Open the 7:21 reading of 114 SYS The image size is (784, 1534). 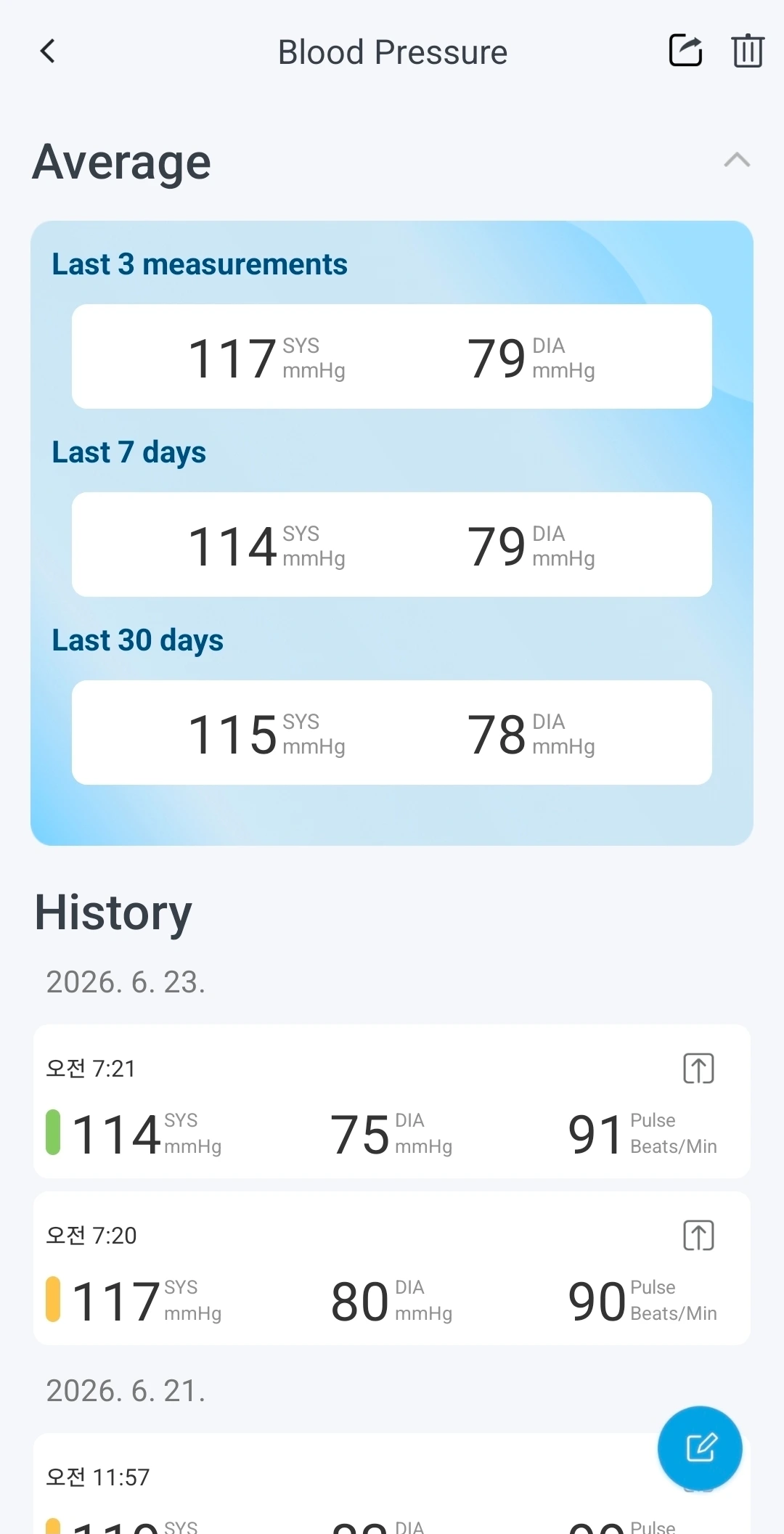pos(392,1101)
